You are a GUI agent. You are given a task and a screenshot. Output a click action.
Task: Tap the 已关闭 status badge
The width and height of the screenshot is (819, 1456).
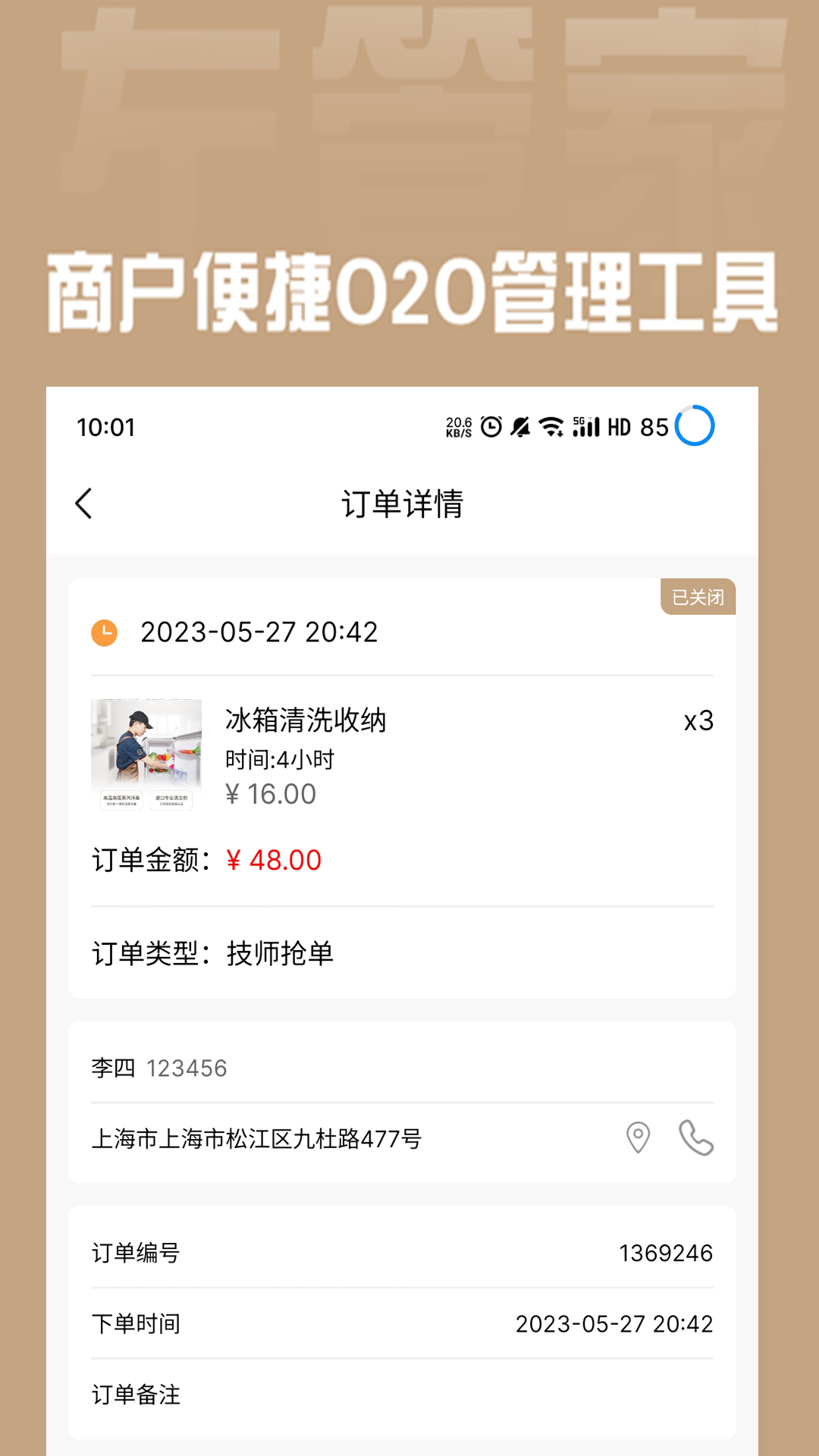(x=697, y=597)
